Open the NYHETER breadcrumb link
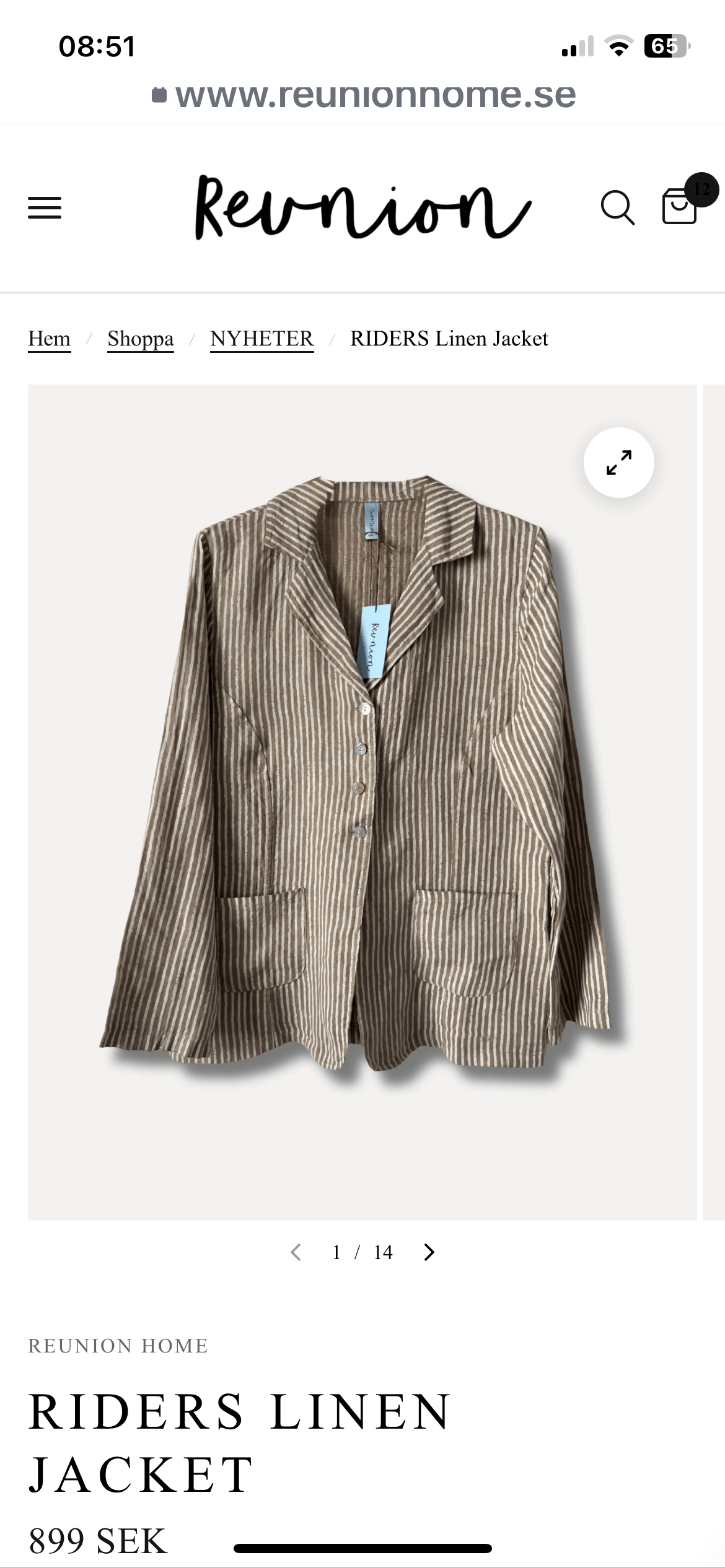The height and width of the screenshot is (1568, 725). [x=261, y=339]
